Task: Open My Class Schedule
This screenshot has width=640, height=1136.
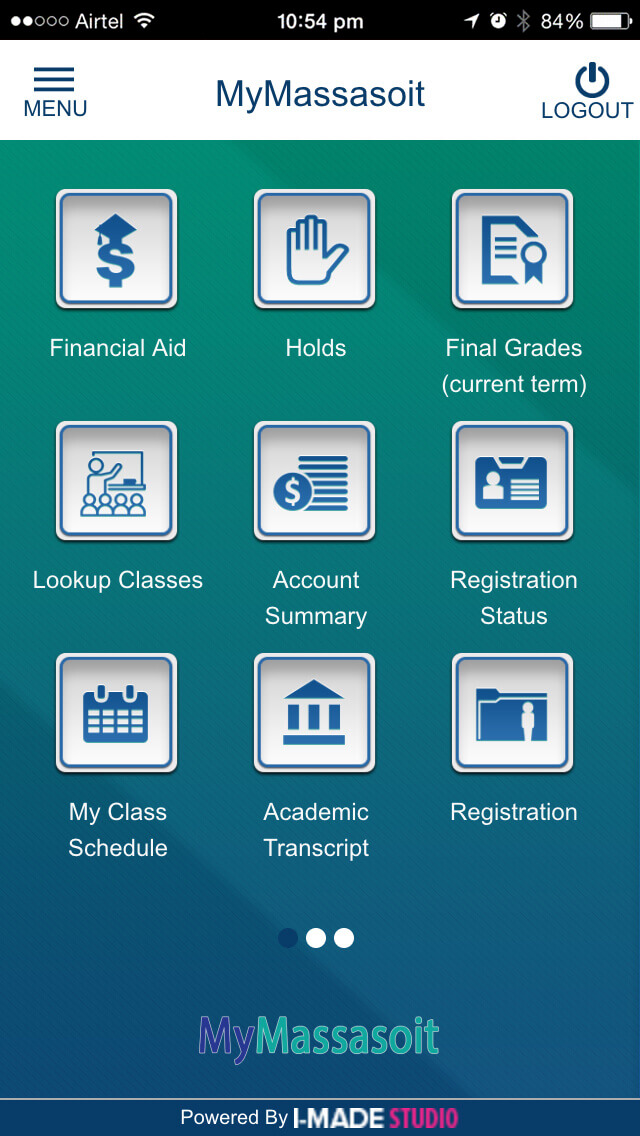Action: tap(117, 713)
